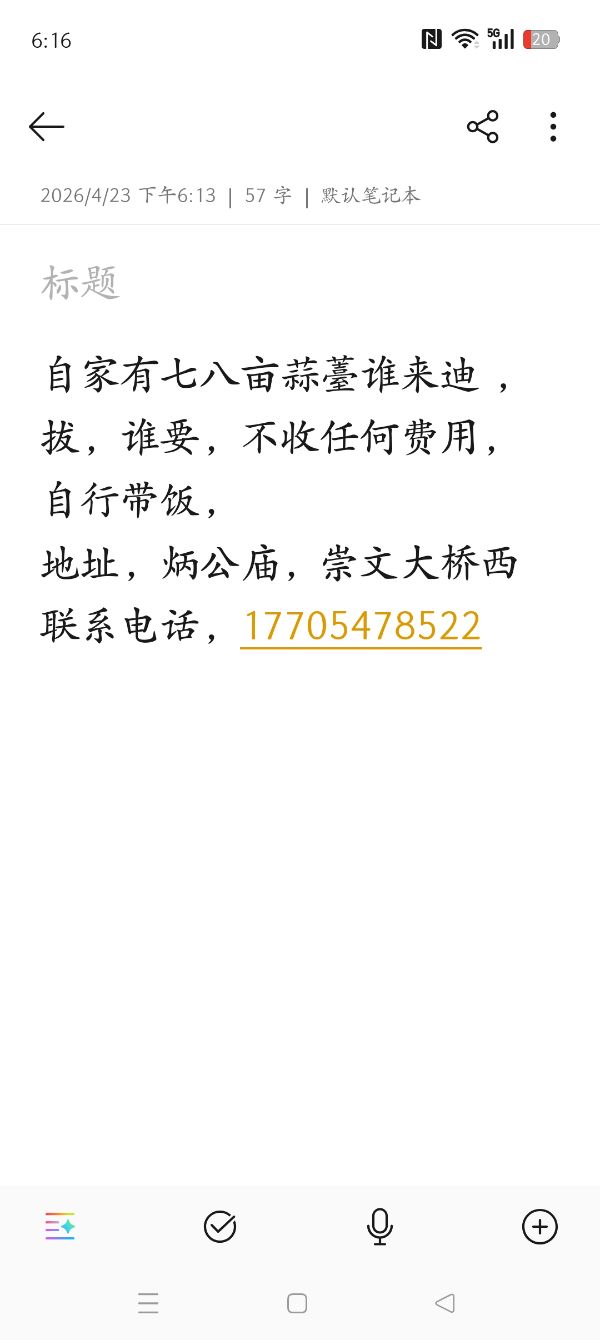Open the system recent apps button
Viewport: 600px width, 1340px height.
pyautogui.click(x=148, y=1303)
